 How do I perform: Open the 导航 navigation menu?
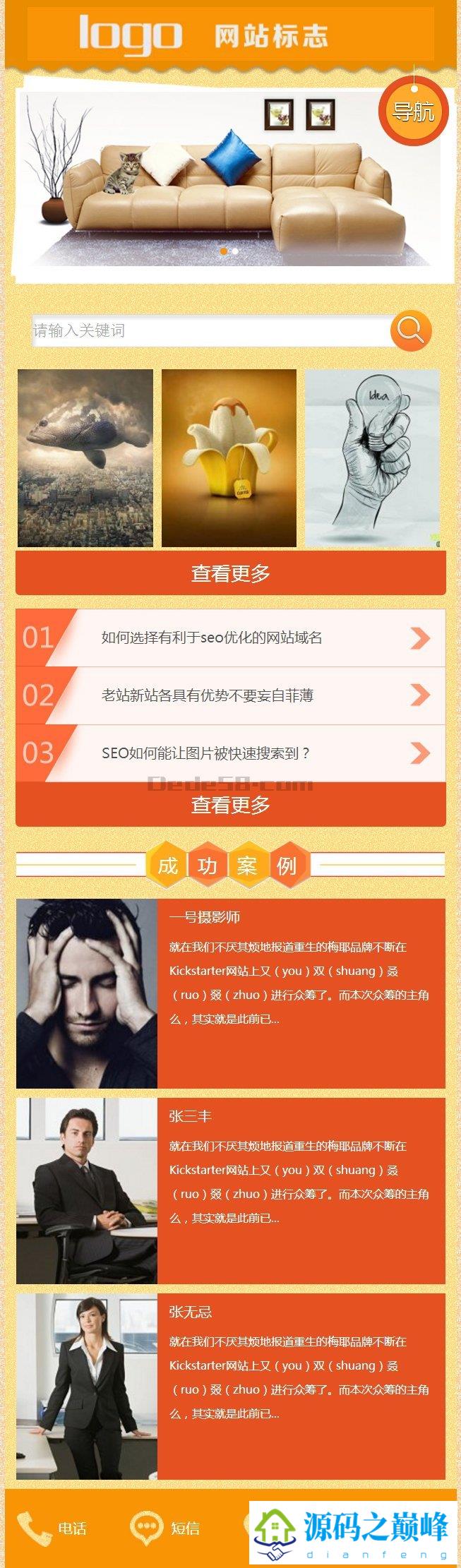(x=413, y=112)
